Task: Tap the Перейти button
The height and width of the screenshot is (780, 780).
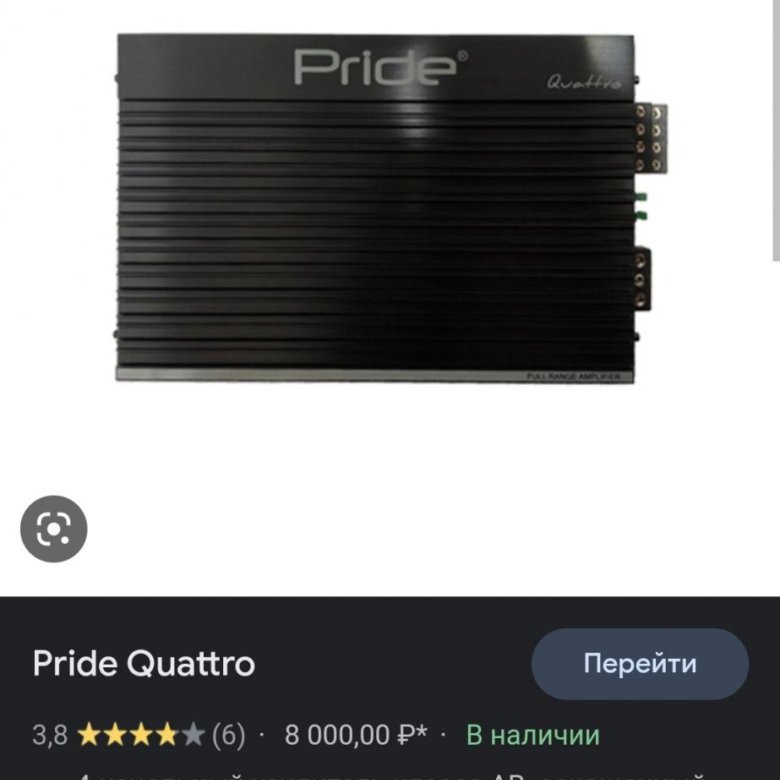Action: click(x=640, y=664)
